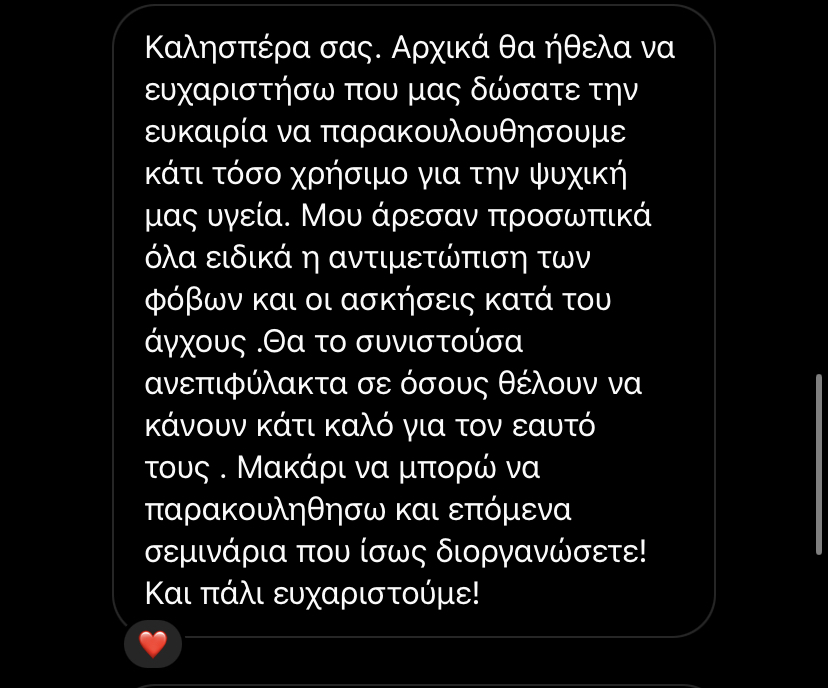Open the heart reaction on the message
Image resolution: width=828 pixels, height=688 pixels.
[152, 644]
